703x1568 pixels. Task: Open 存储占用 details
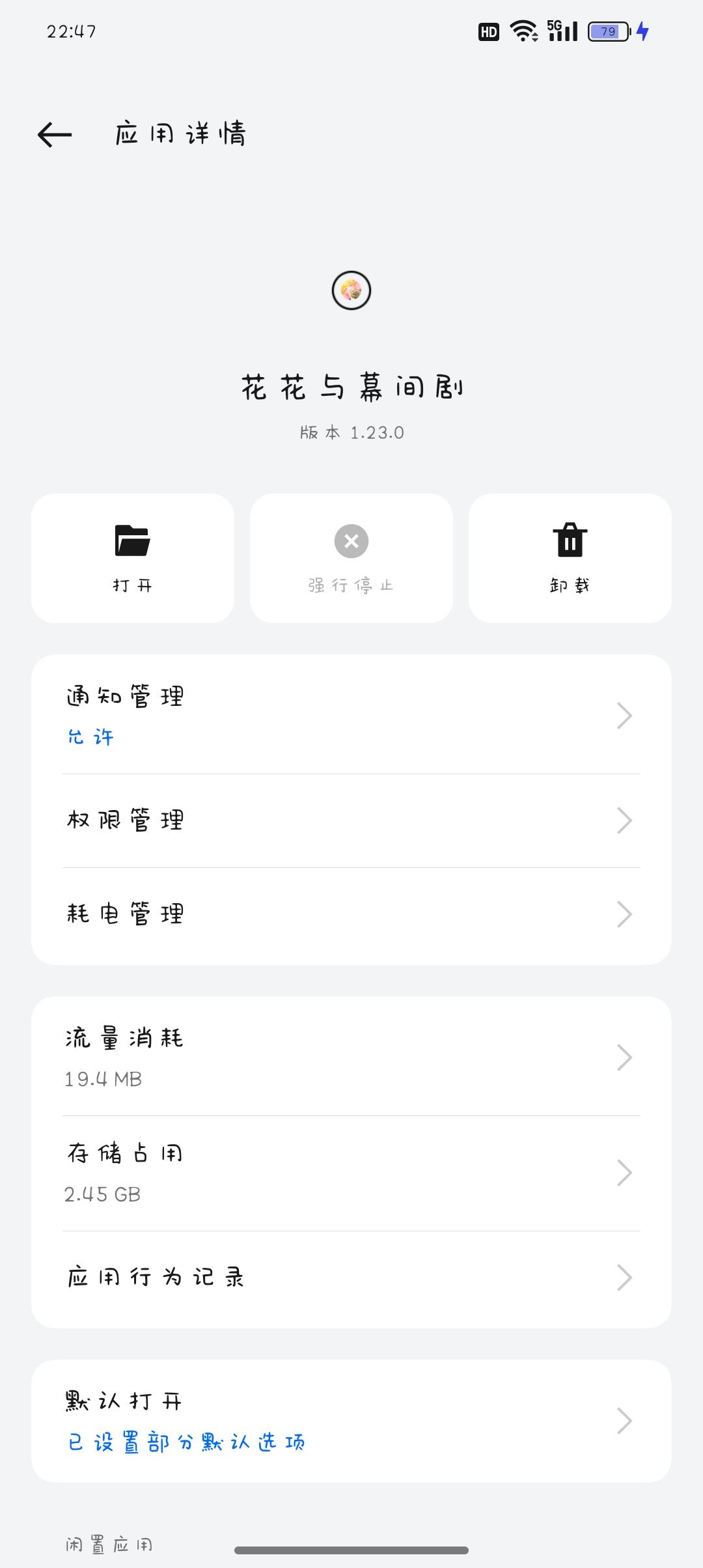click(x=351, y=1173)
